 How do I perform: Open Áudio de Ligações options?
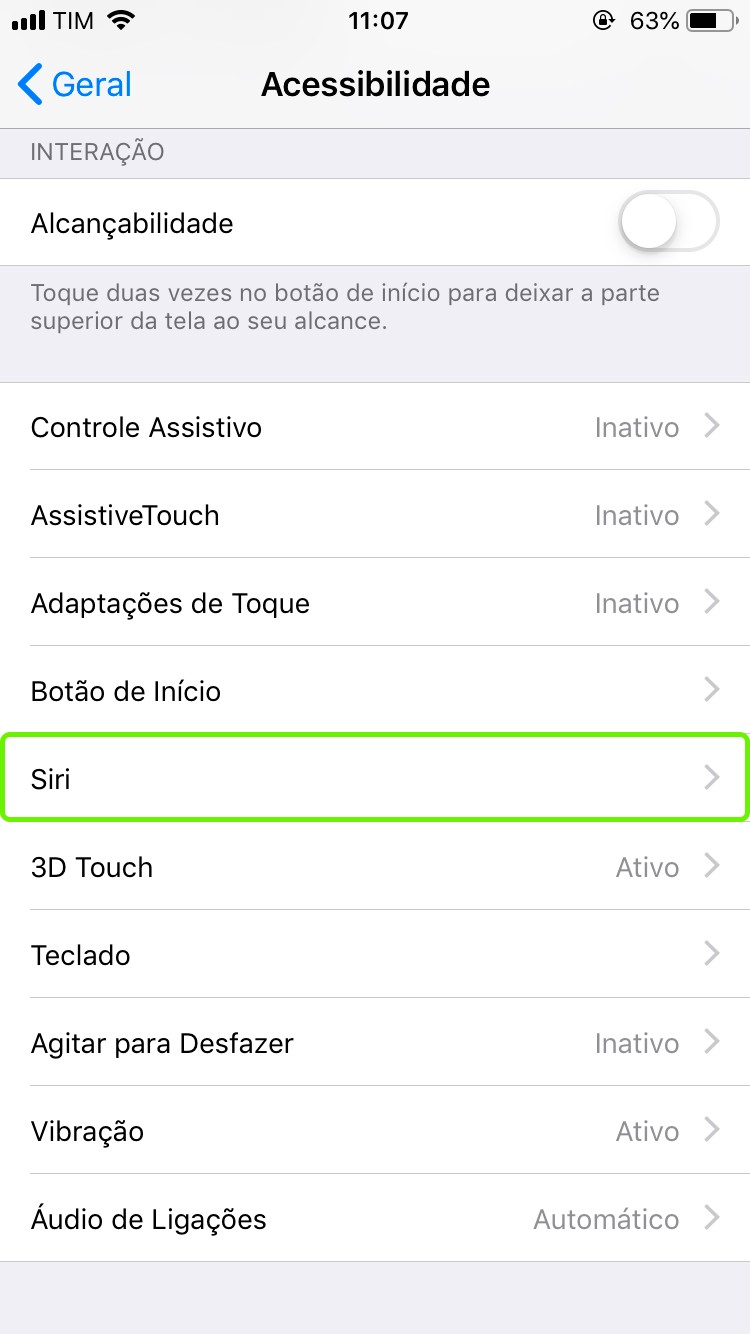coord(375,1219)
